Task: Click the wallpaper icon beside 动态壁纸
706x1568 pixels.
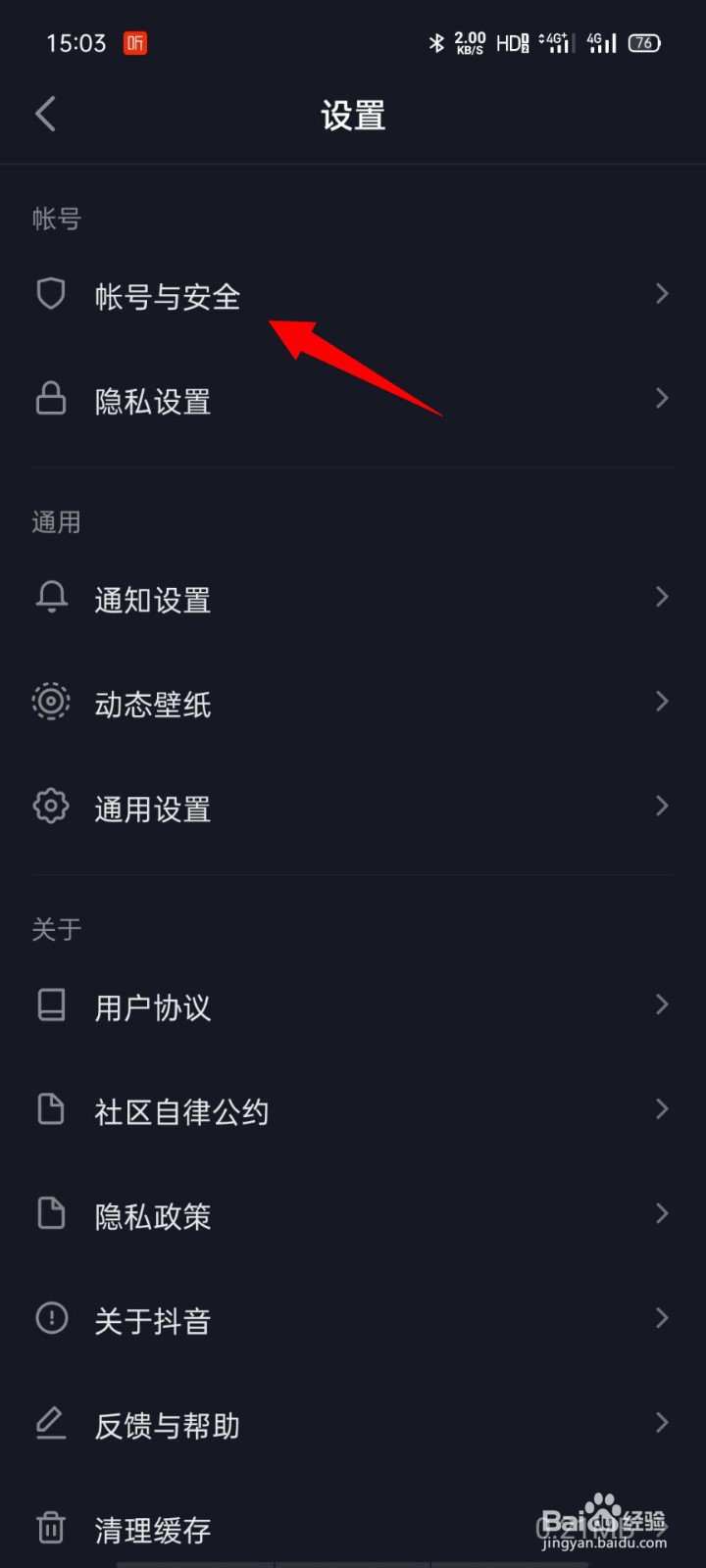Action: 51,702
